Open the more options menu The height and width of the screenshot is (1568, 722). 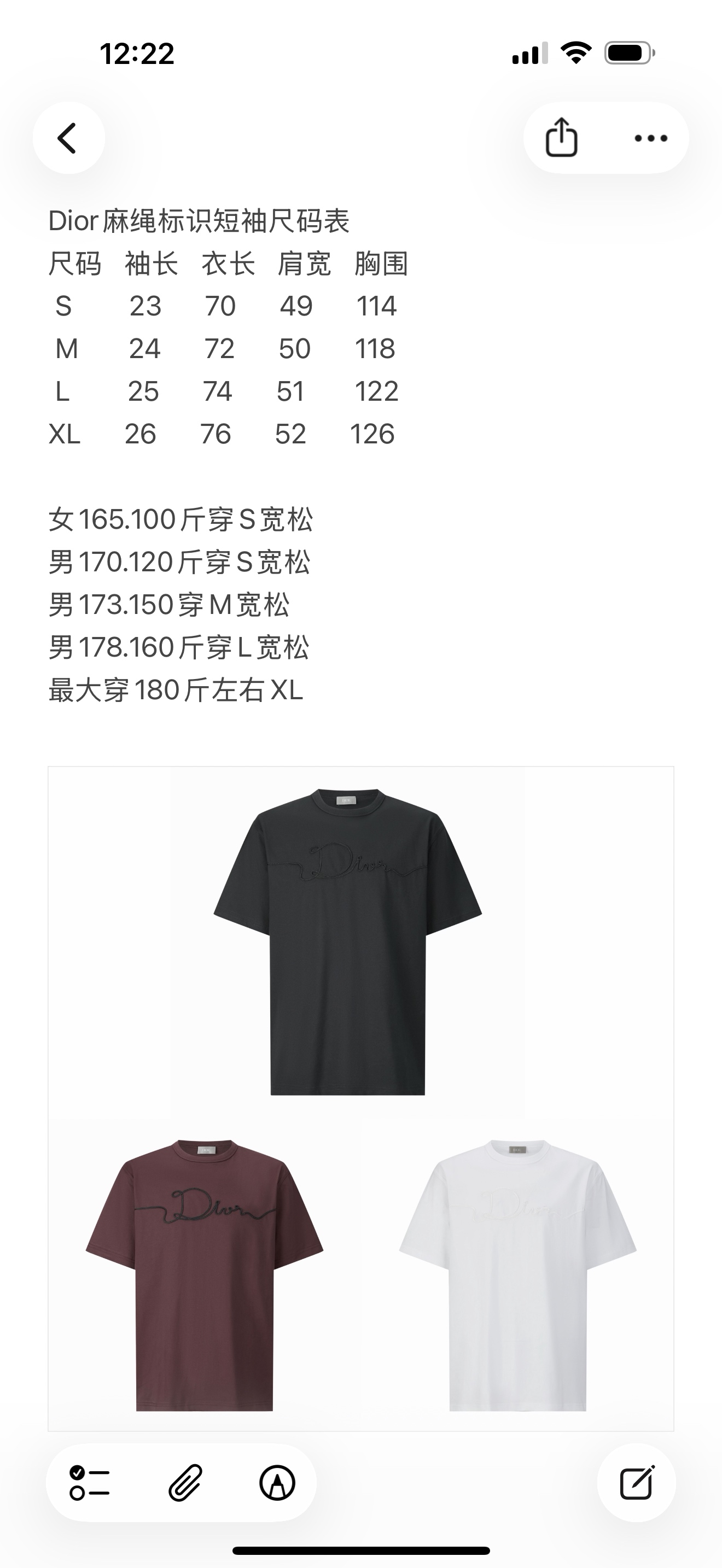point(650,138)
